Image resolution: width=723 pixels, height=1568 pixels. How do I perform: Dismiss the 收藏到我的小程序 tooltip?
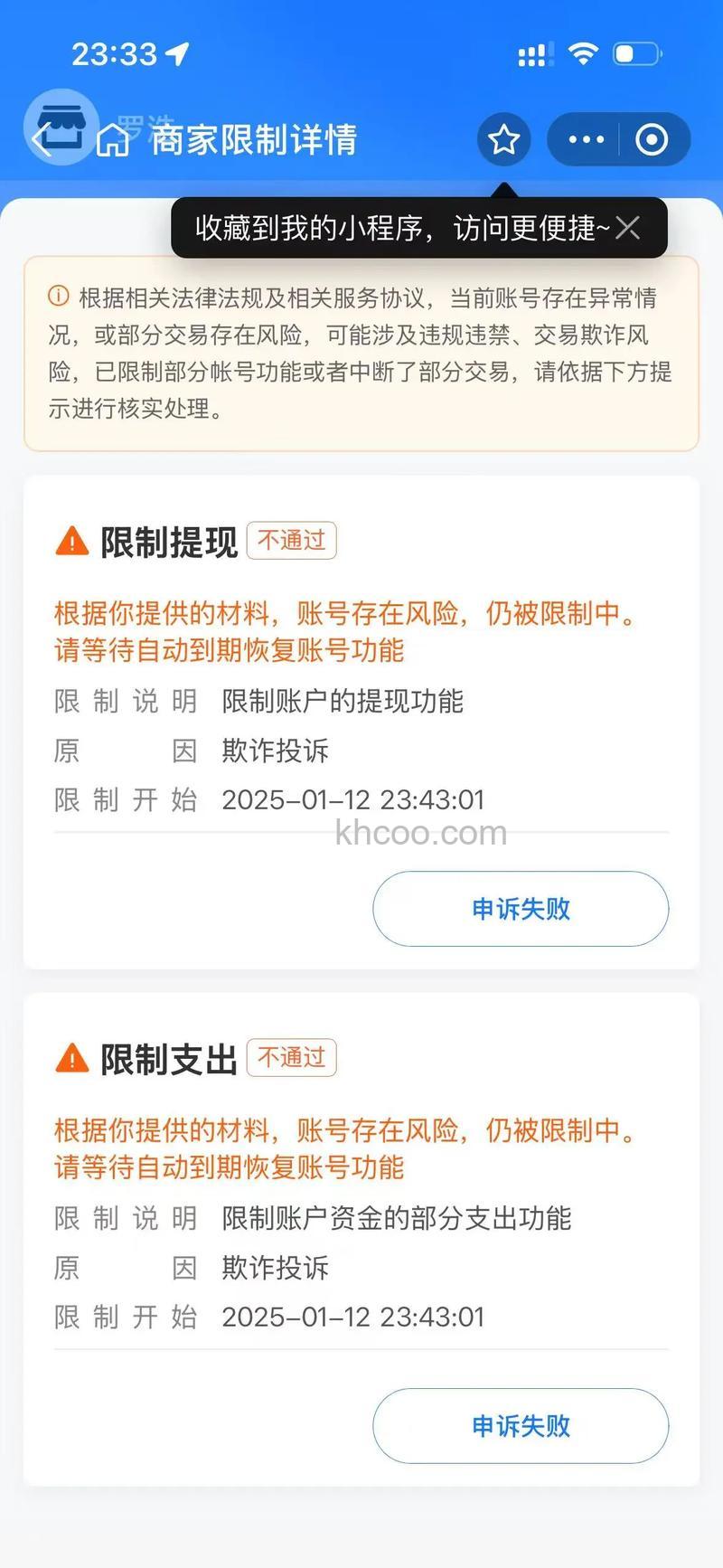[629, 227]
